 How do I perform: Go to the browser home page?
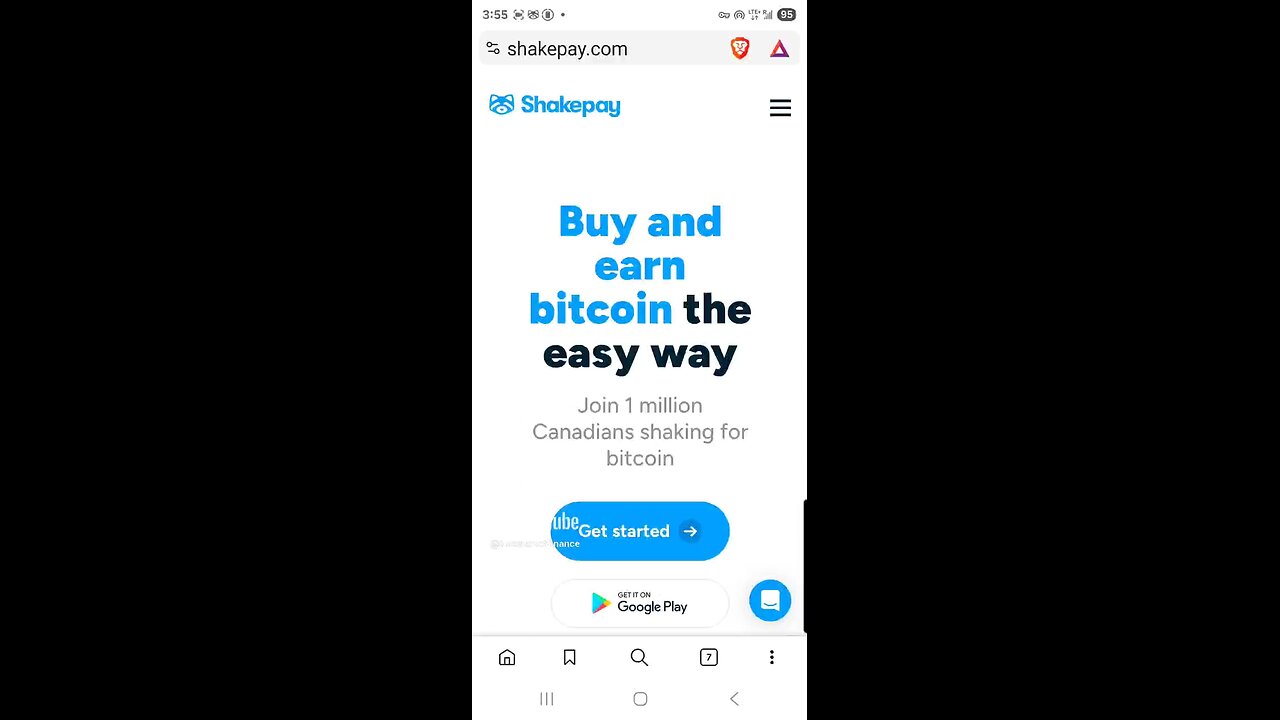tap(507, 657)
